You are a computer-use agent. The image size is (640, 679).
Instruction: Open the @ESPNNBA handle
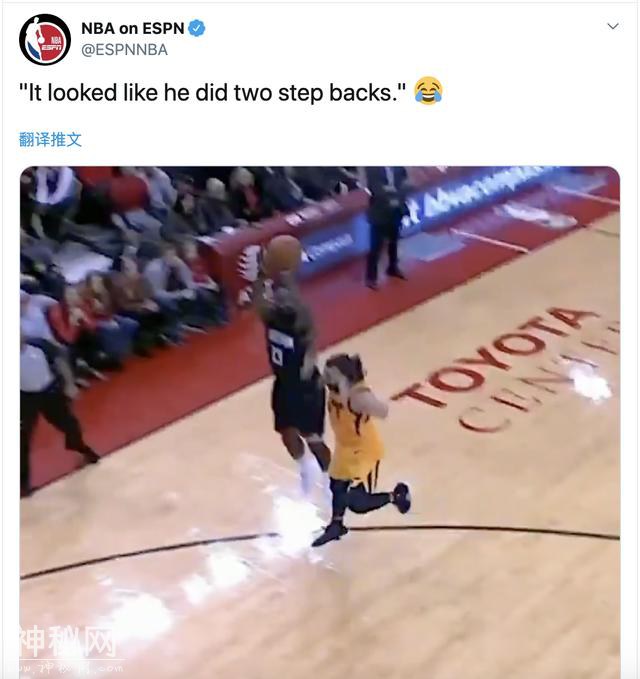[x=124, y=49]
